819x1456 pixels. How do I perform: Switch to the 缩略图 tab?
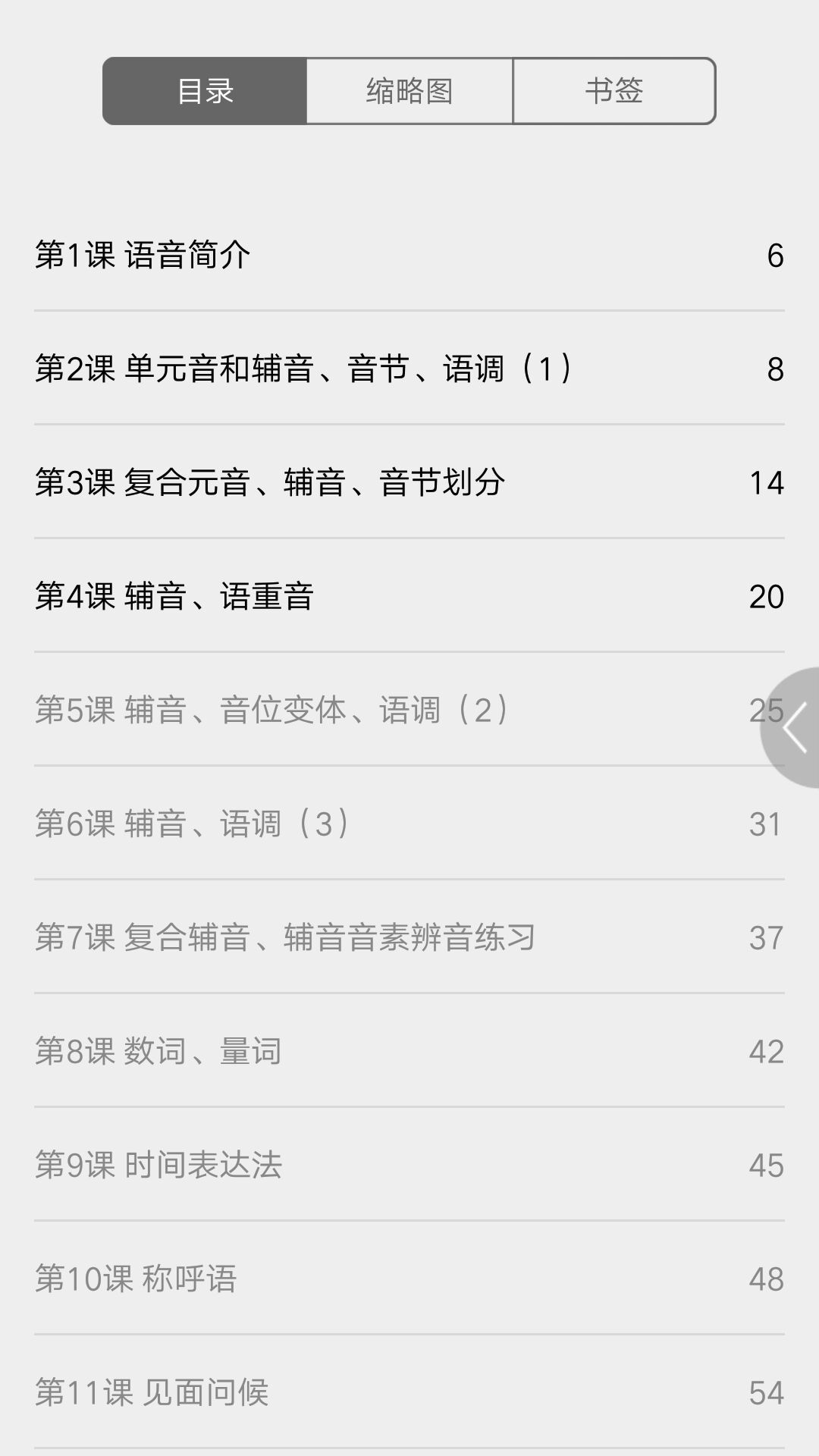pyautogui.click(x=409, y=91)
